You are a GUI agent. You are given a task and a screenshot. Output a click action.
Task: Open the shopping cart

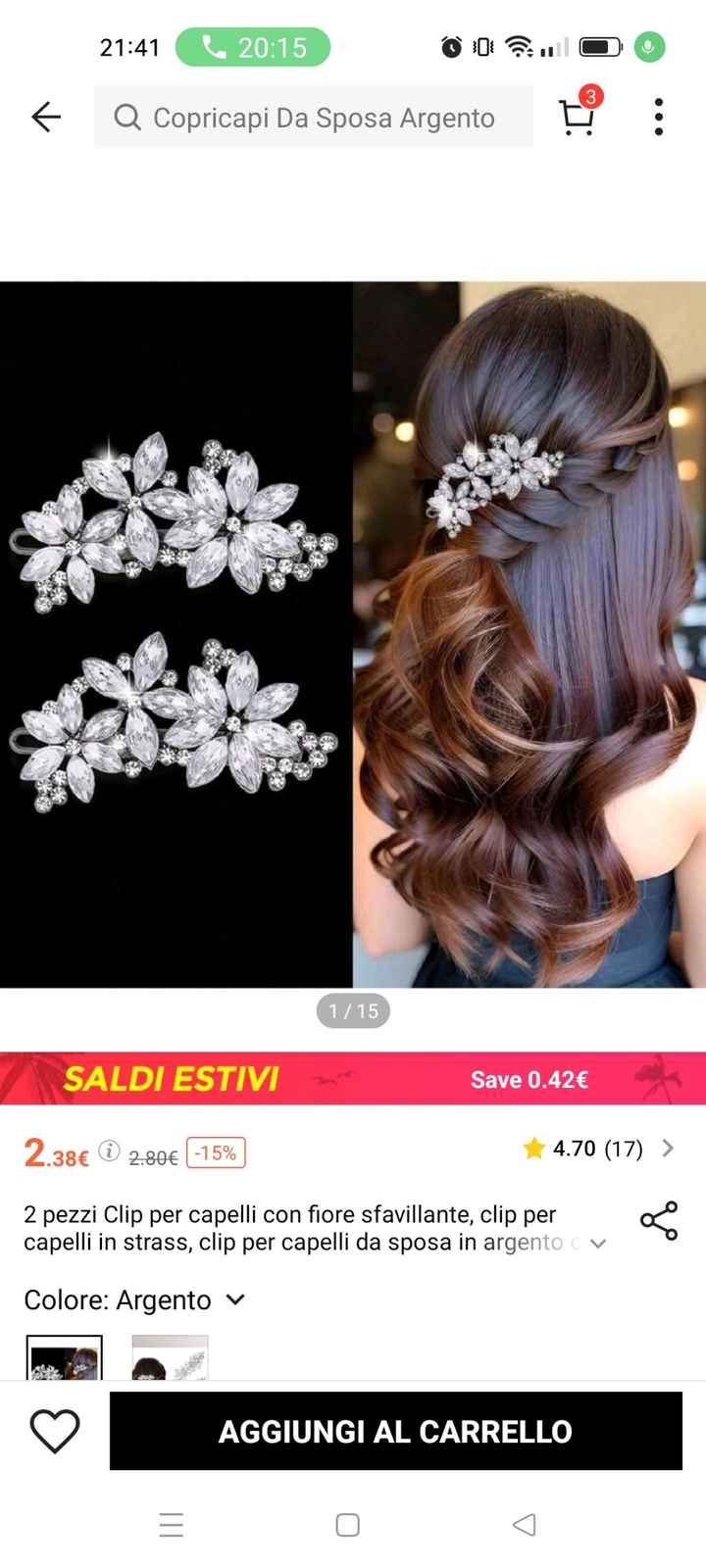(x=577, y=117)
